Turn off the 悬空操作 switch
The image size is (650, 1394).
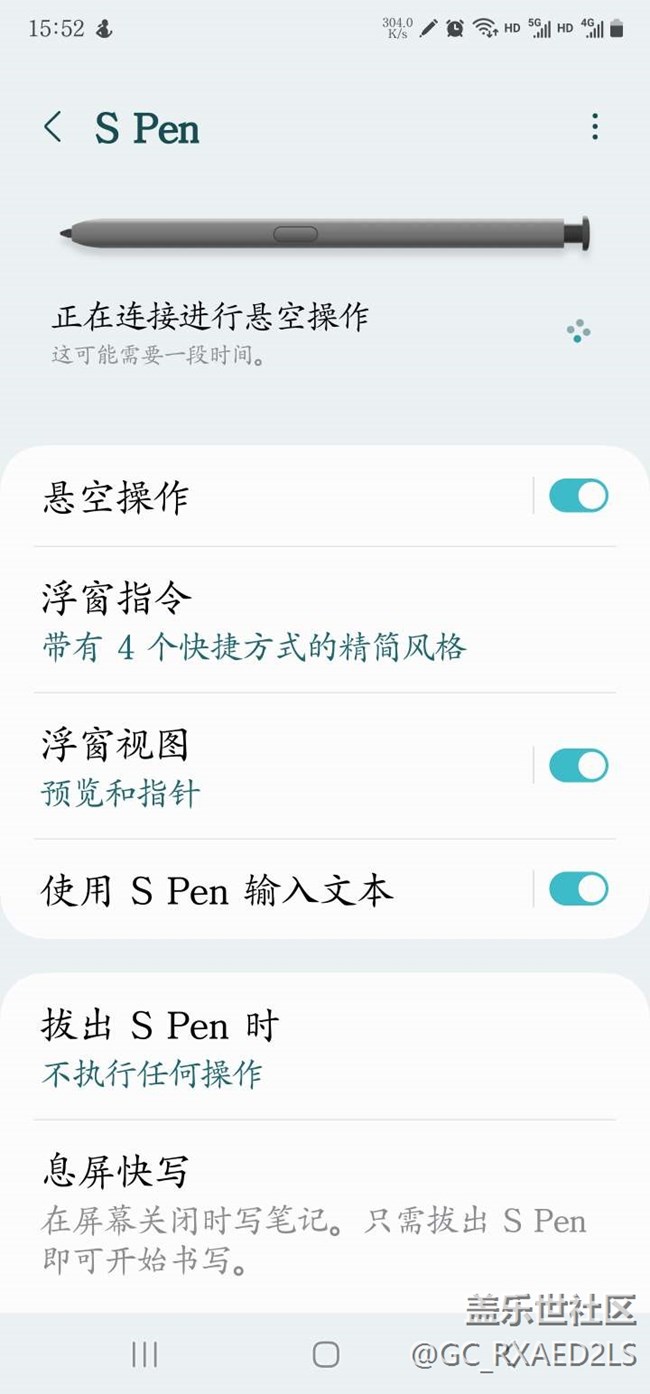point(578,496)
